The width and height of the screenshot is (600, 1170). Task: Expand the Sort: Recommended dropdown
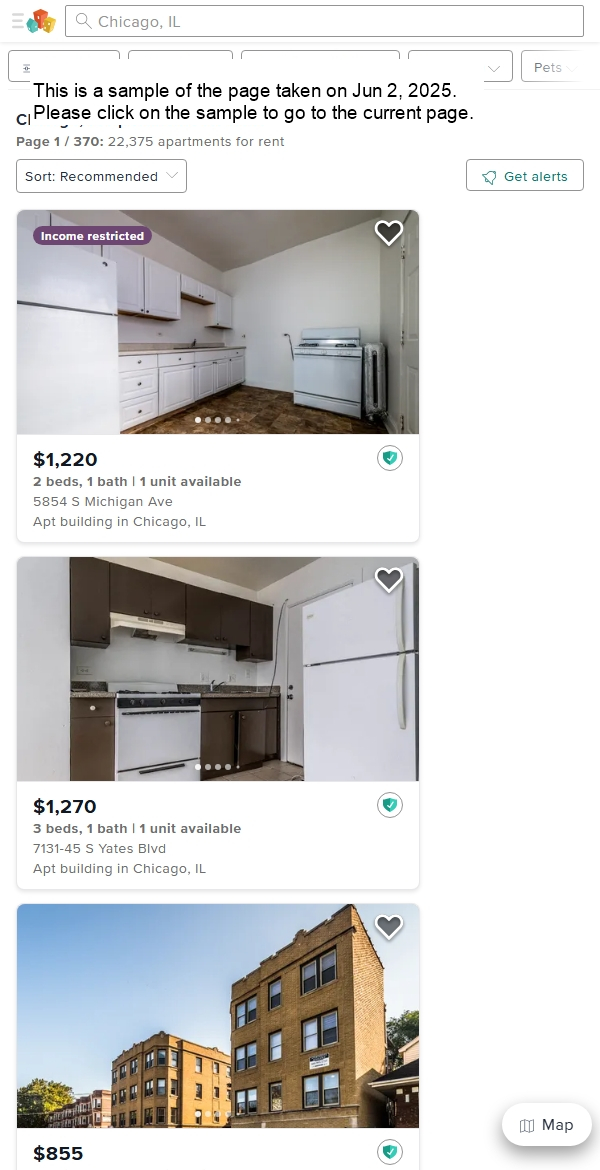(x=101, y=176)
